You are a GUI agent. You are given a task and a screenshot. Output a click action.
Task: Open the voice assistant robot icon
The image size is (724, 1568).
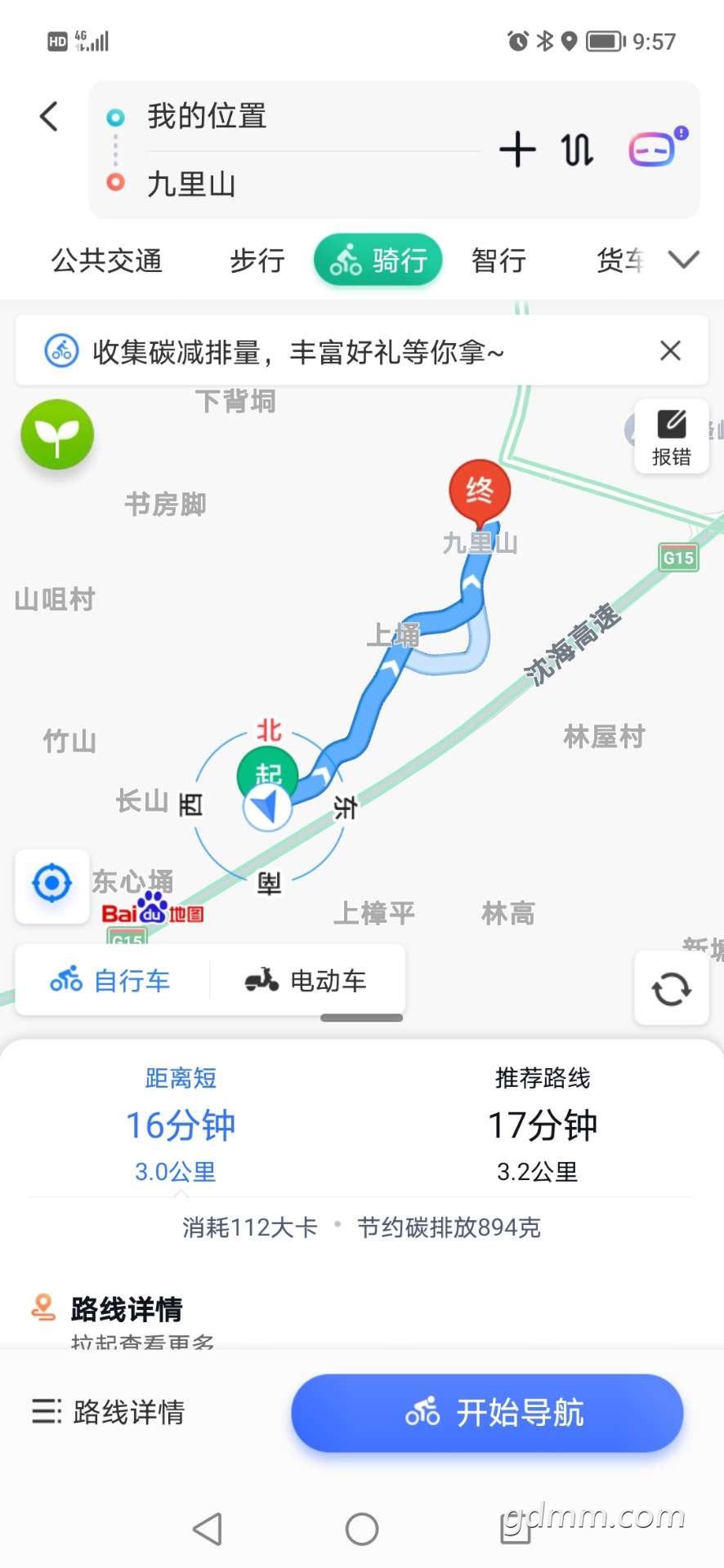(x=654, y=149)
